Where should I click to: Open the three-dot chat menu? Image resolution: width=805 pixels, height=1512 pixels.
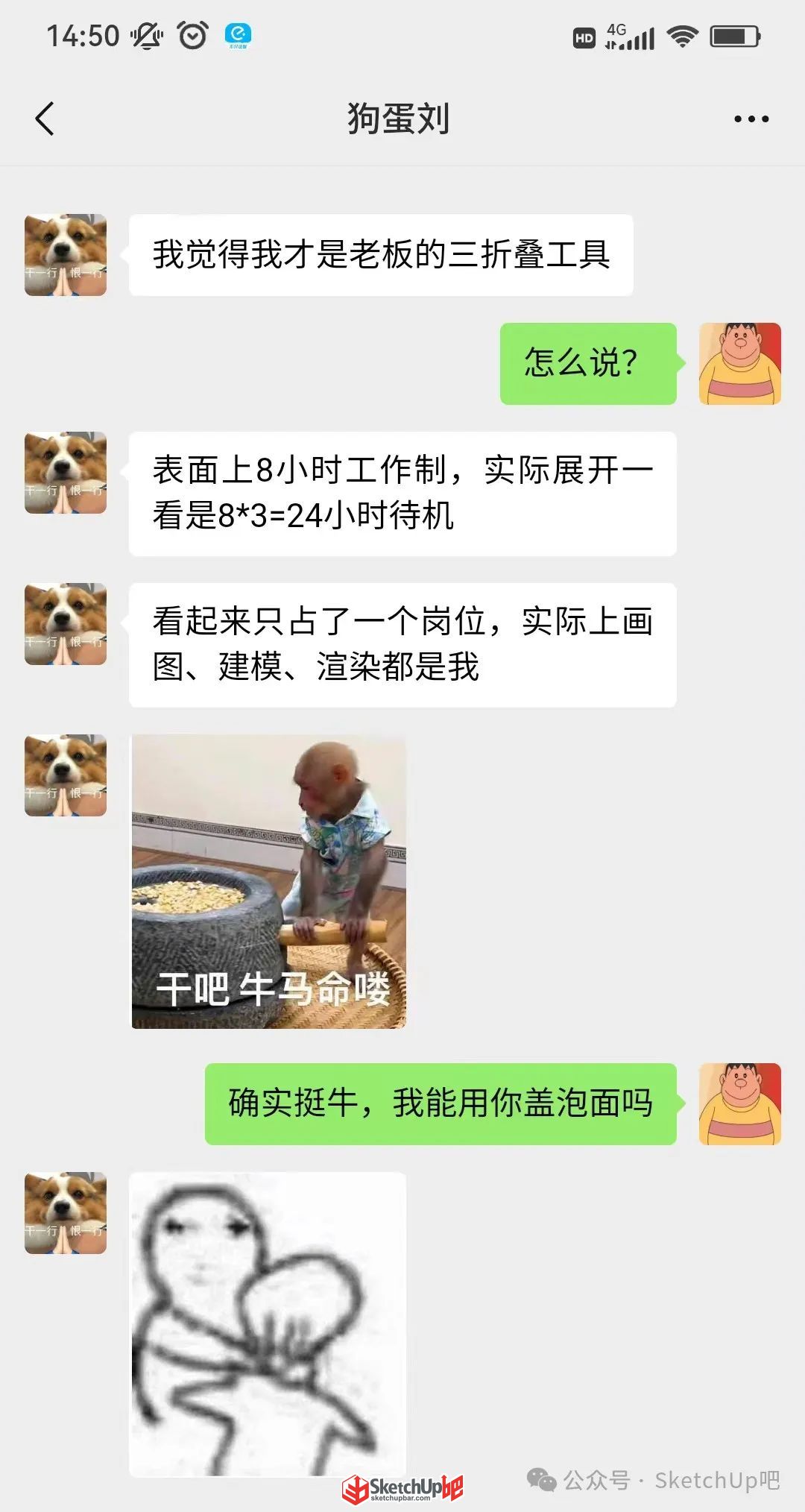751,119
